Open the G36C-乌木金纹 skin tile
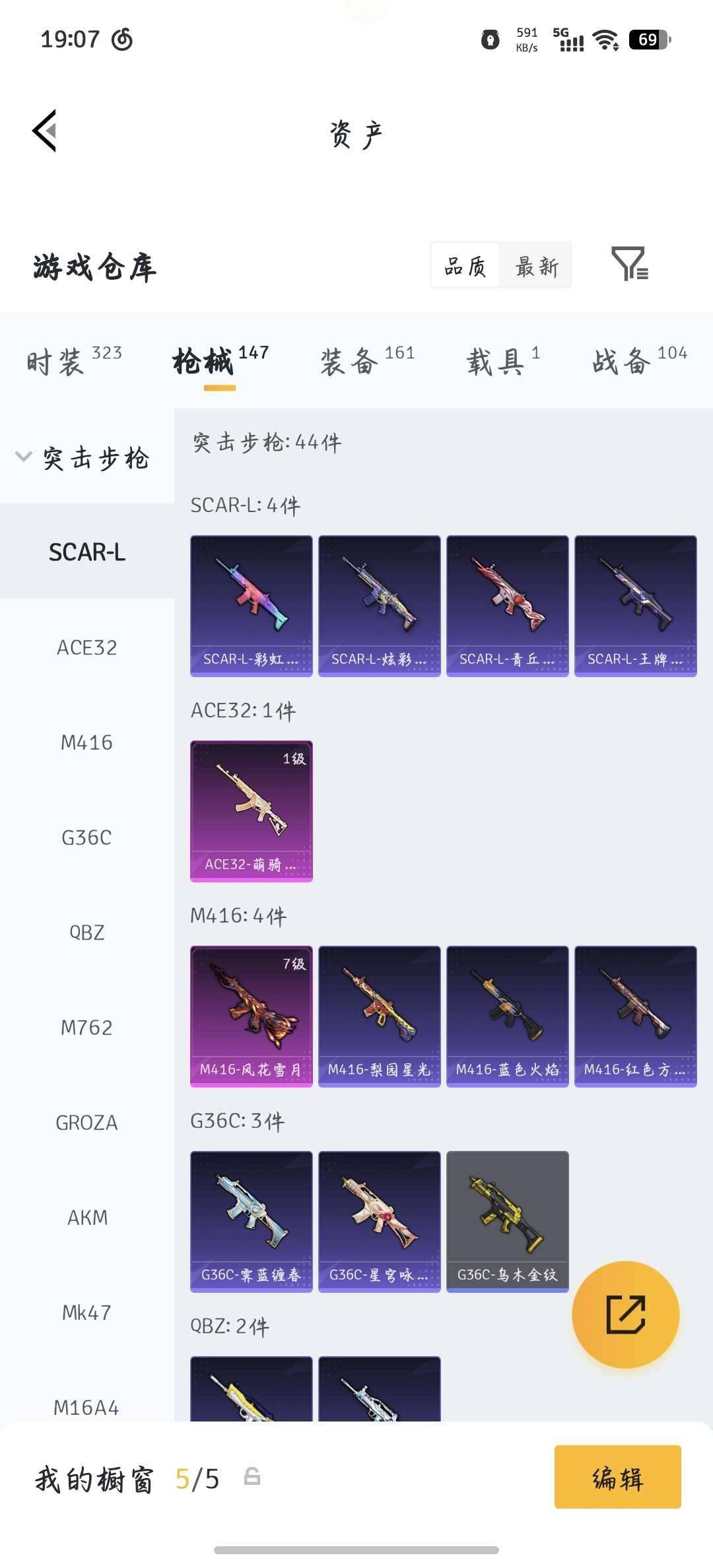 coord(507,1222)
